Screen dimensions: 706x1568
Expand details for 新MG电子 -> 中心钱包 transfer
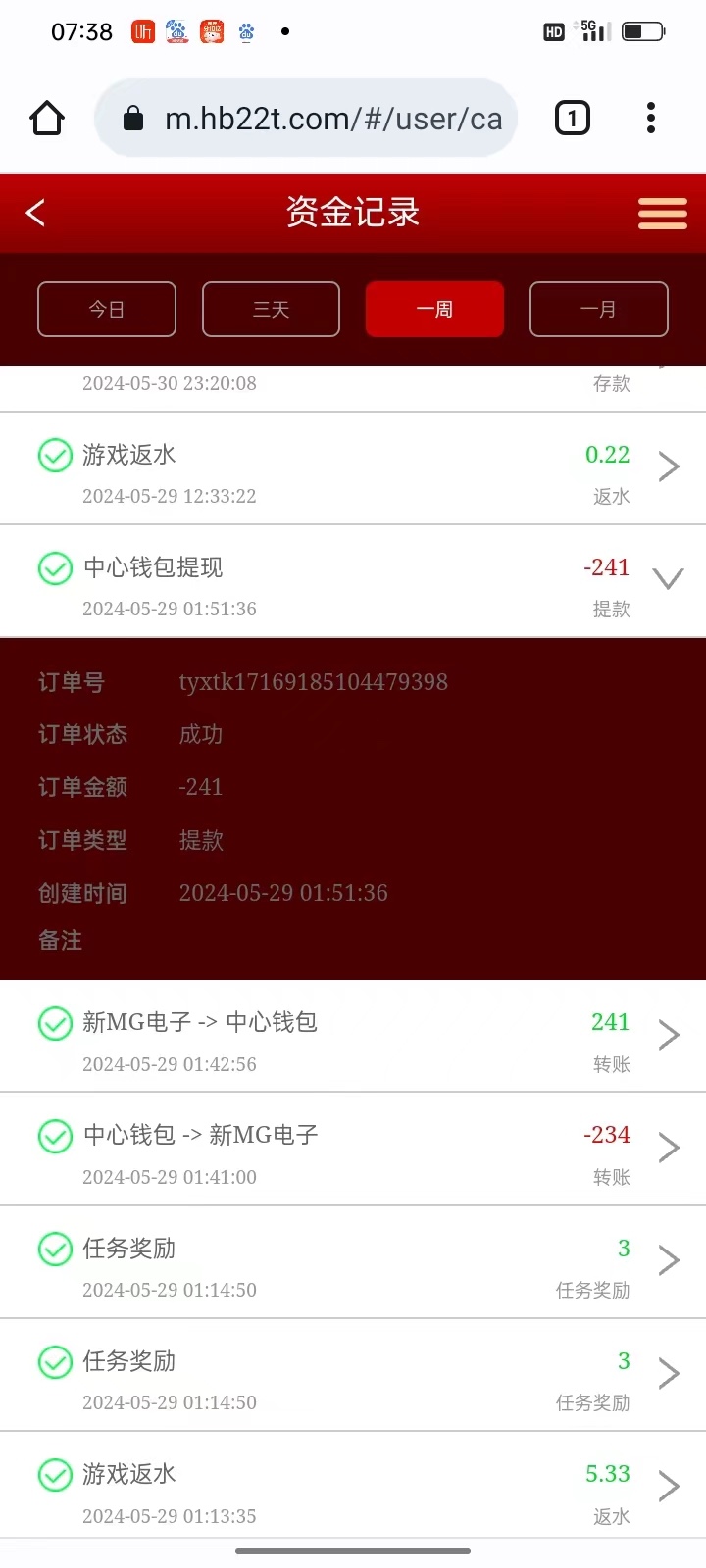click(x=668, y=1035)
